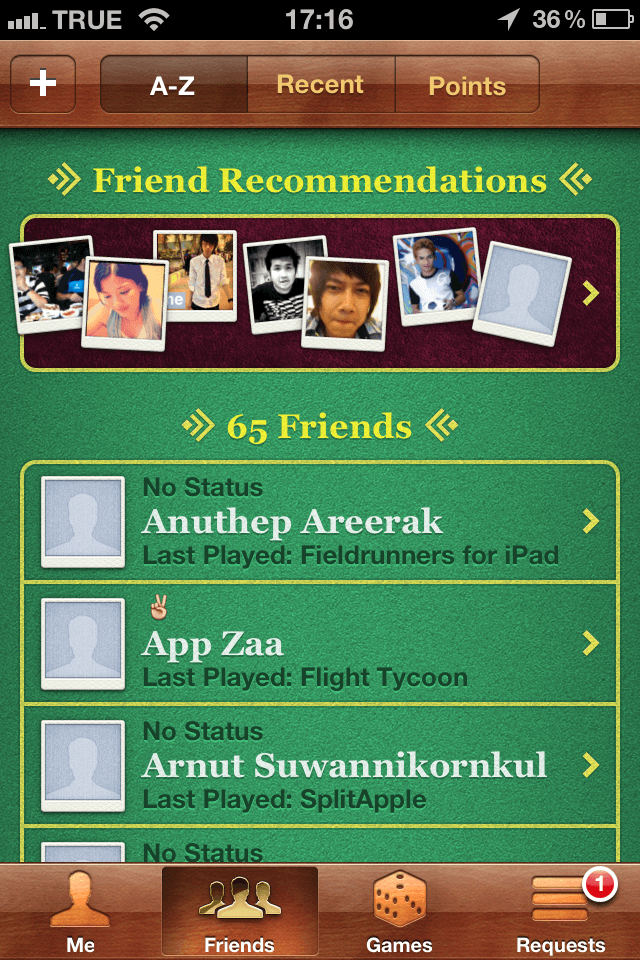Switch to the Games tab
The image size is (640, 960).
[399, 912]
